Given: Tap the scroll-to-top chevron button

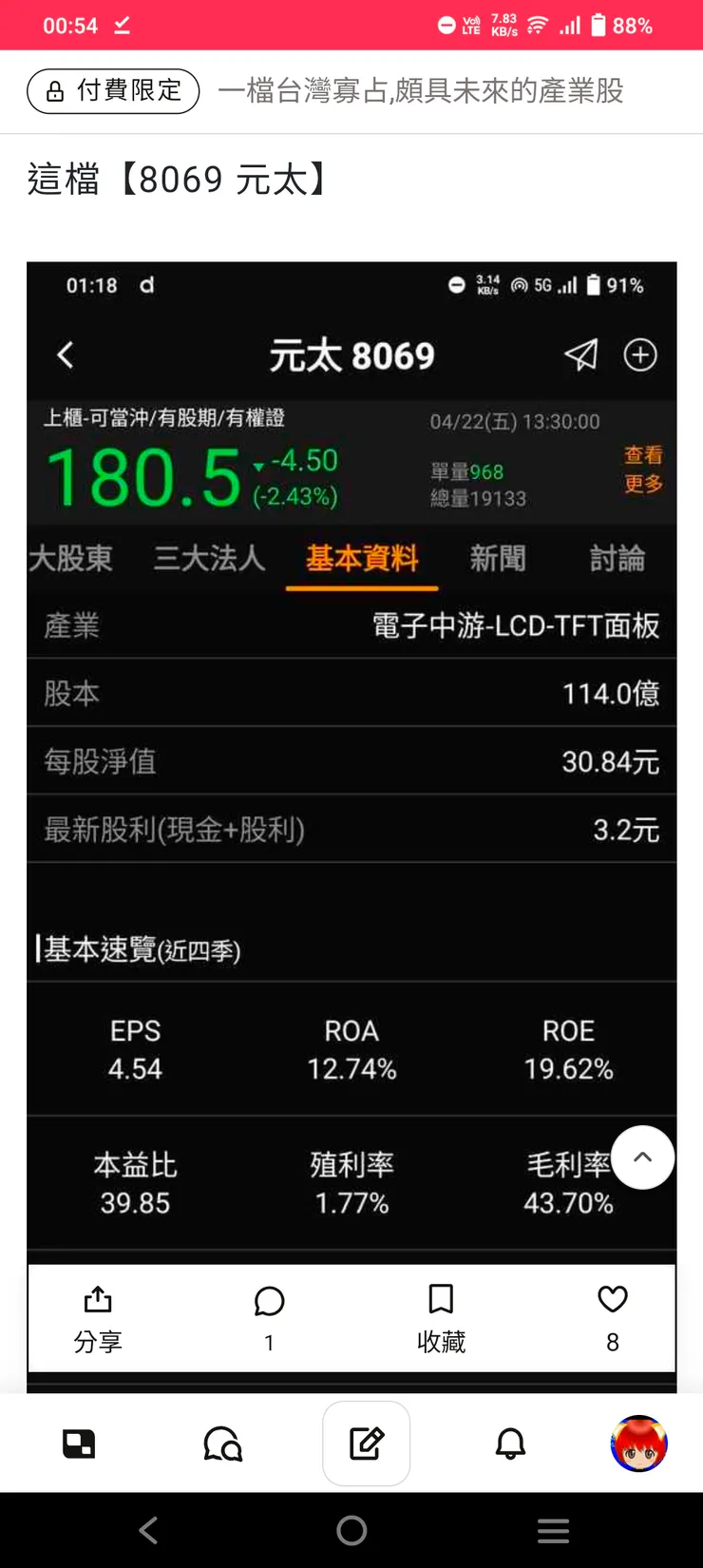Looking at the screenshot, I should click(642, 1157).
